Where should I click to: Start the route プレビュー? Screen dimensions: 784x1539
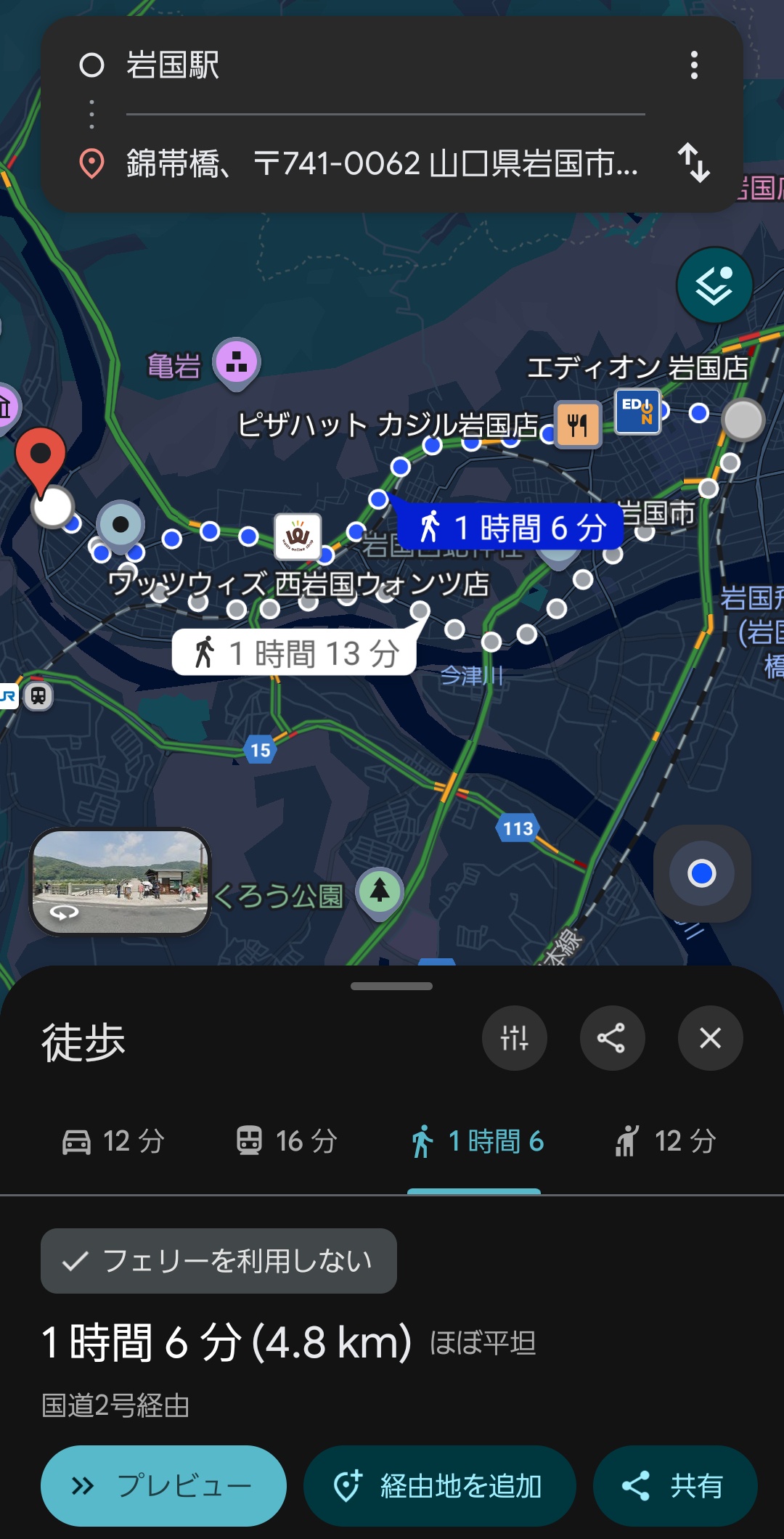(x=163, y=1486)
